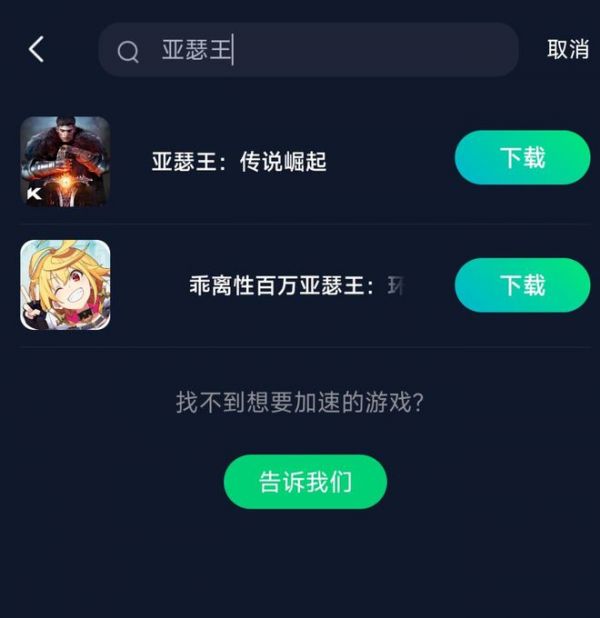Viewport: 600px width, 618px height.
Task: Download 乖离性百万亚瑟王
Action: [522, 285]
